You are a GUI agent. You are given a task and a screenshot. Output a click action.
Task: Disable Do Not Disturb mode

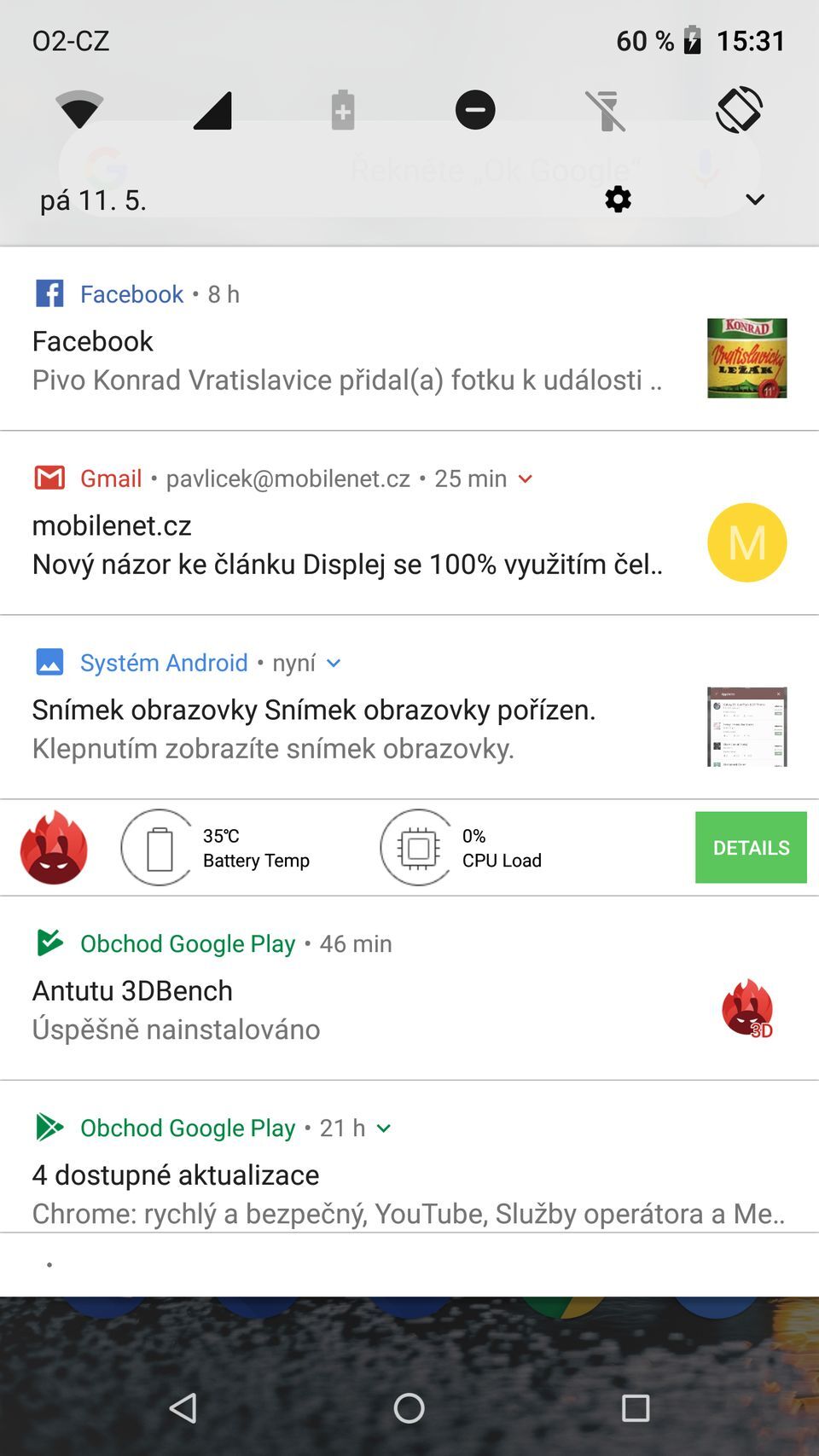(x=474, y=109)
